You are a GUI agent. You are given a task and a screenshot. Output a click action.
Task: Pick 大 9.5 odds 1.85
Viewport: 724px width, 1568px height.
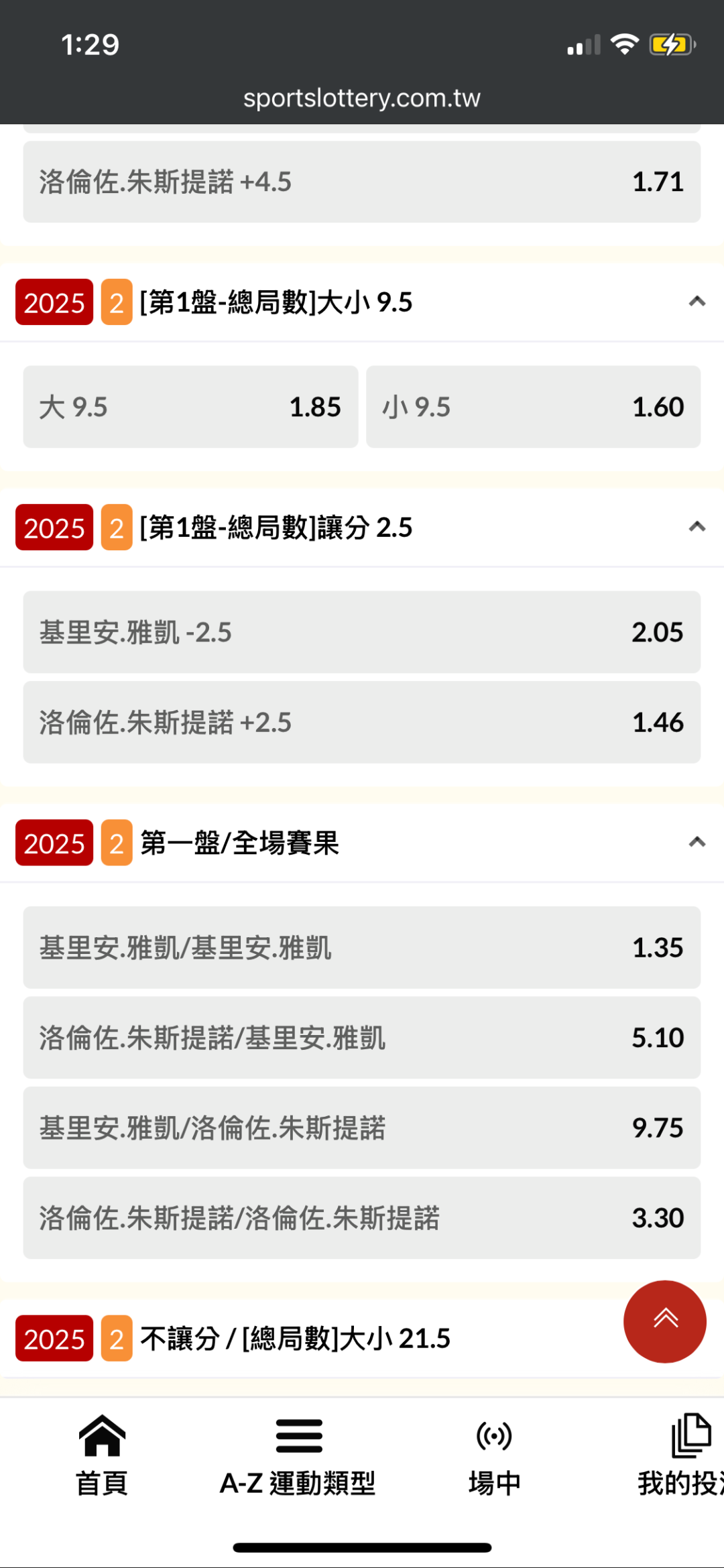[x=190, y=407]
